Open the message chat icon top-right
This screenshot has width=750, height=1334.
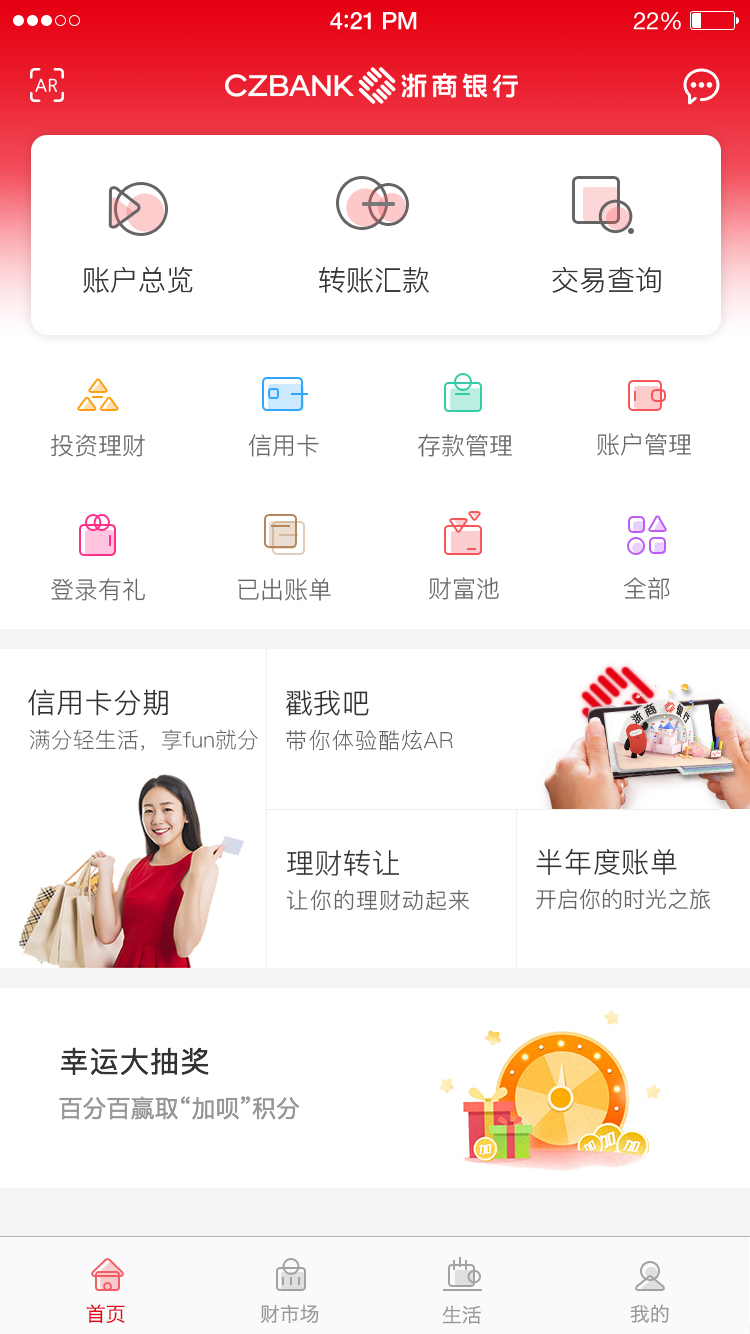(x=702, y=85)
